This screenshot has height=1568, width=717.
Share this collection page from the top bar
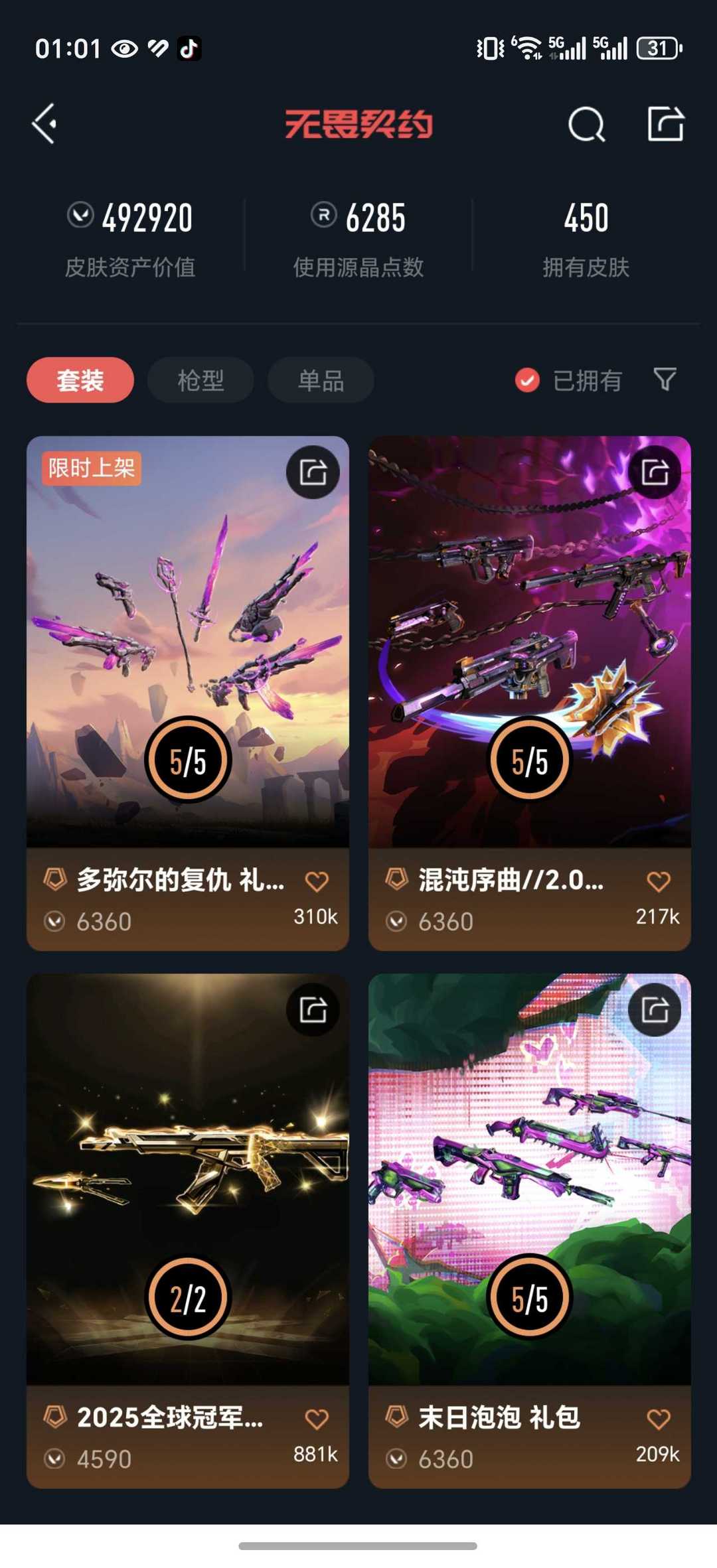[665, 123]
